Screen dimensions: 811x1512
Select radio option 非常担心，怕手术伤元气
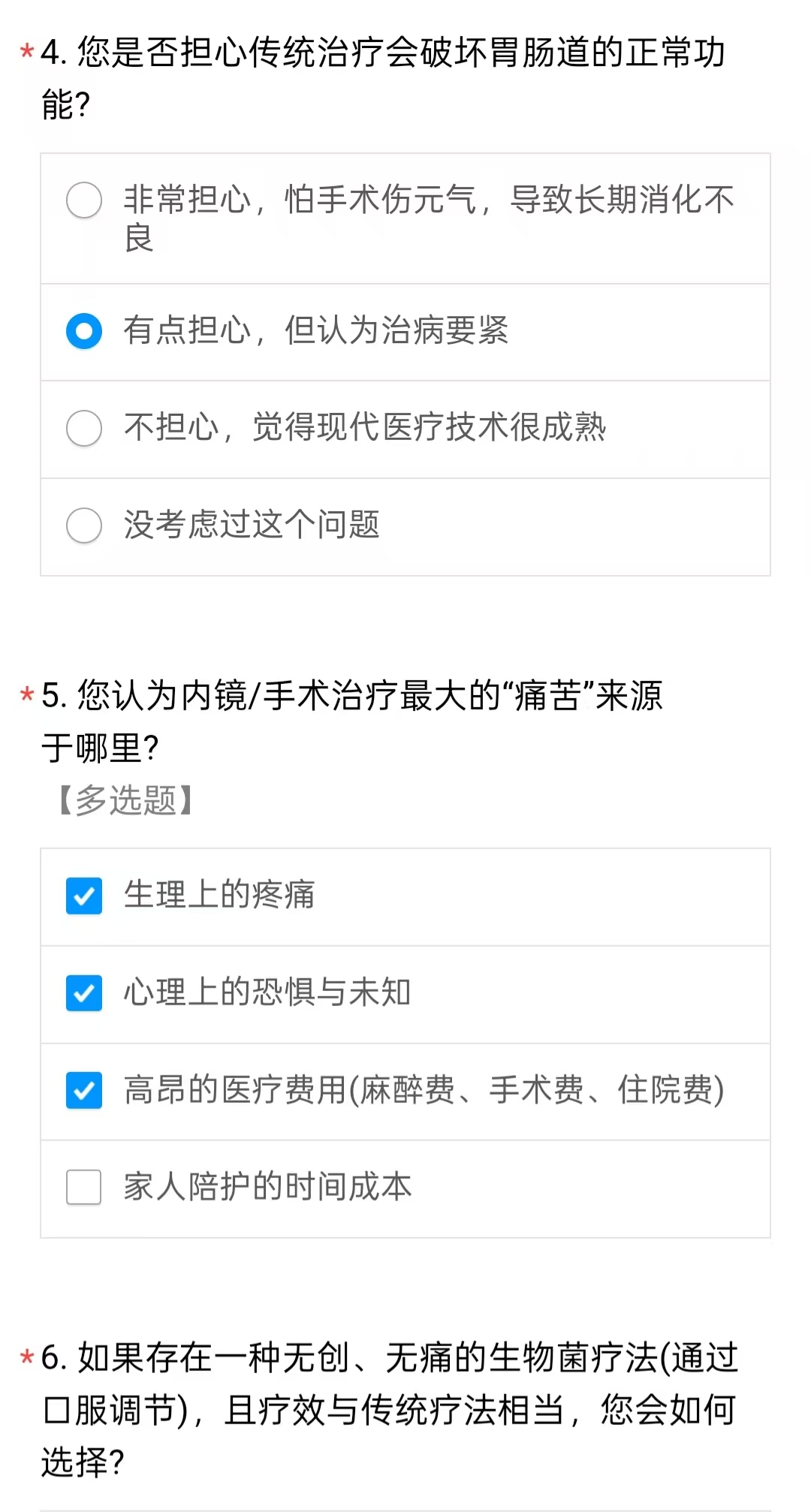(x=83, y=200)
